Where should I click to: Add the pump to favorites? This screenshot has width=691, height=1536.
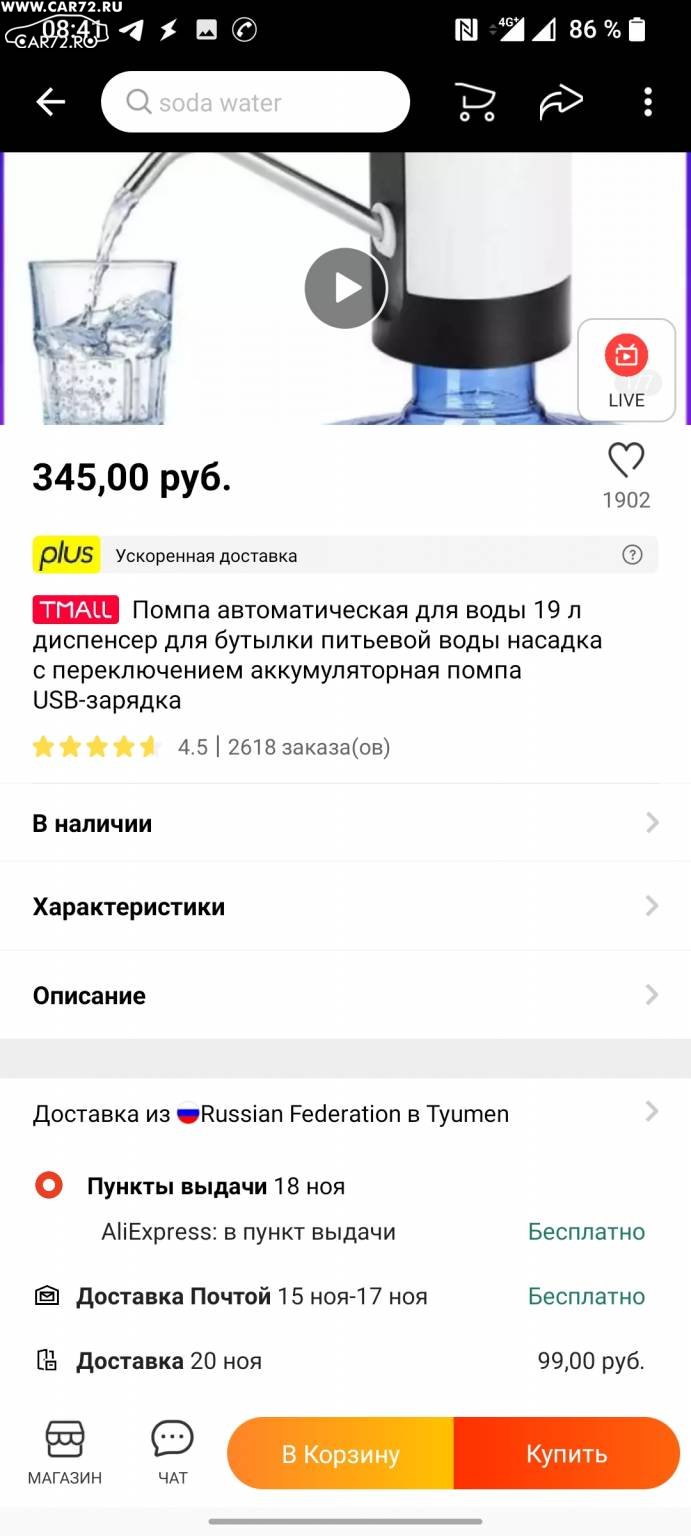pyautogui.click(x=627, y=461)
